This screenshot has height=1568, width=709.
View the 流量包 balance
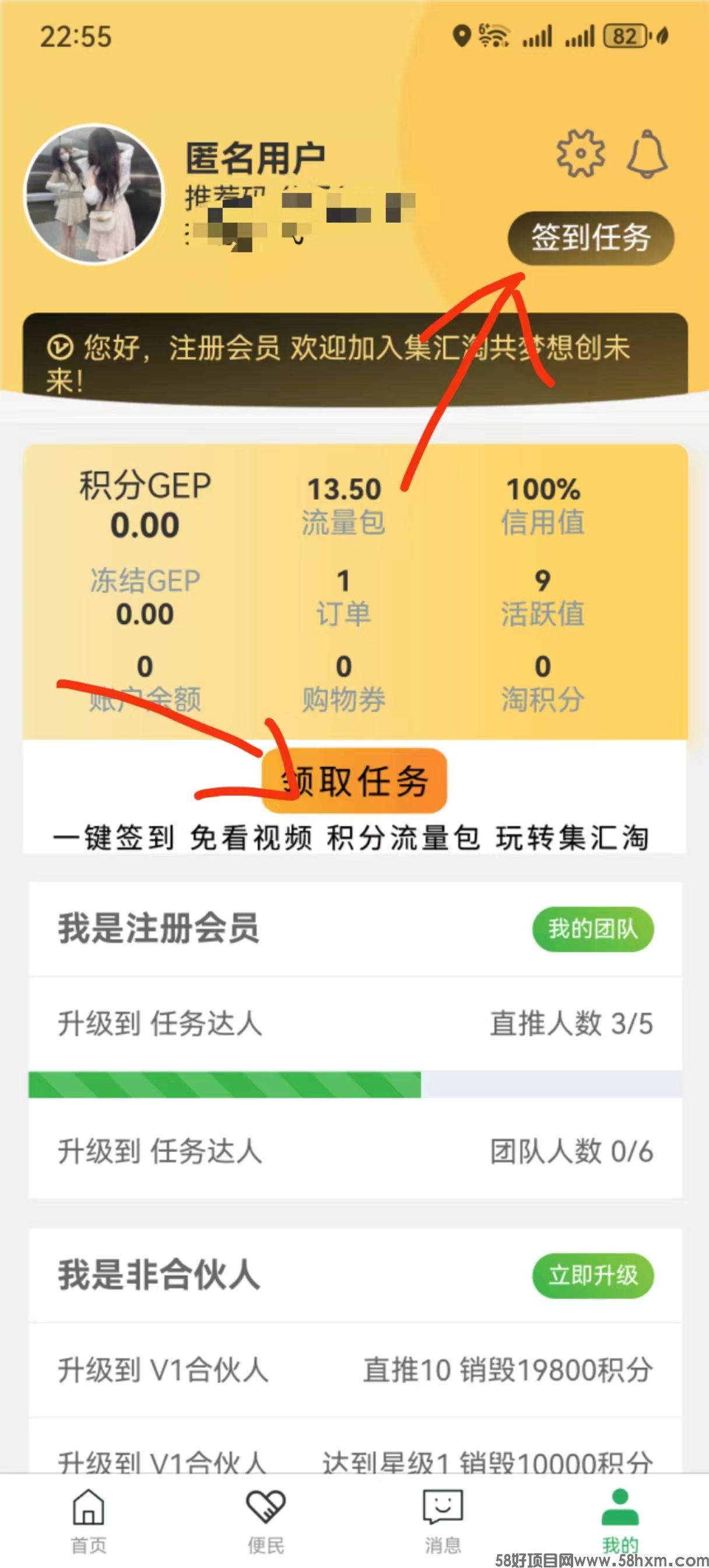click(344, 506)
